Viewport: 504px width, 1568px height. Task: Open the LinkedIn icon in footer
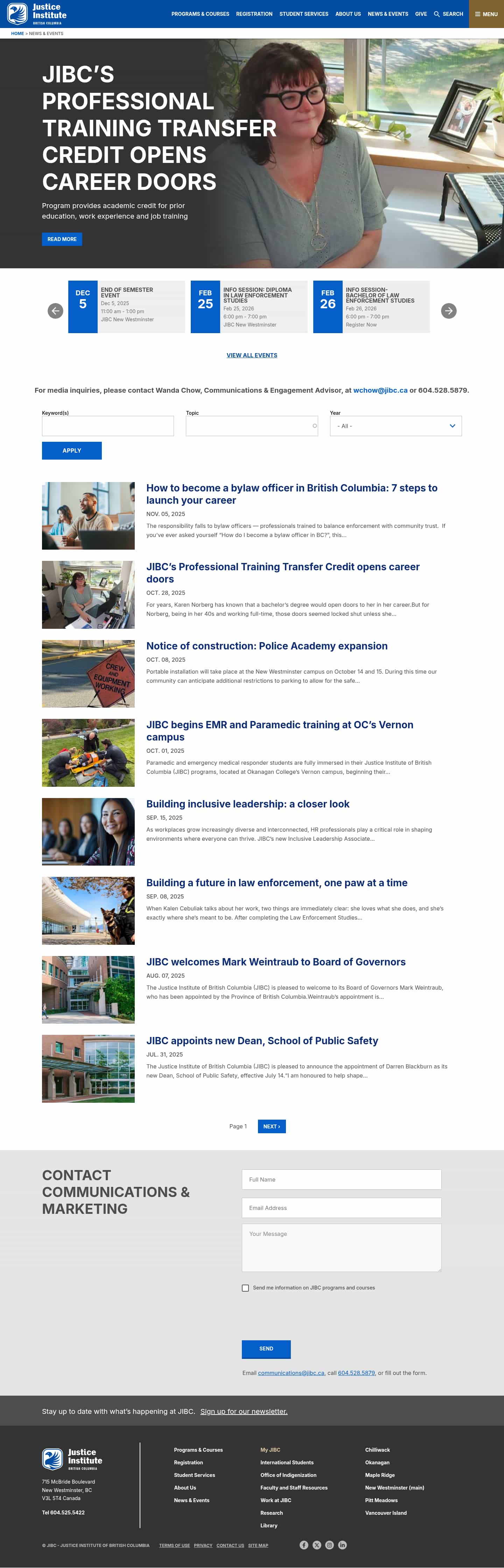(342, 1545)
